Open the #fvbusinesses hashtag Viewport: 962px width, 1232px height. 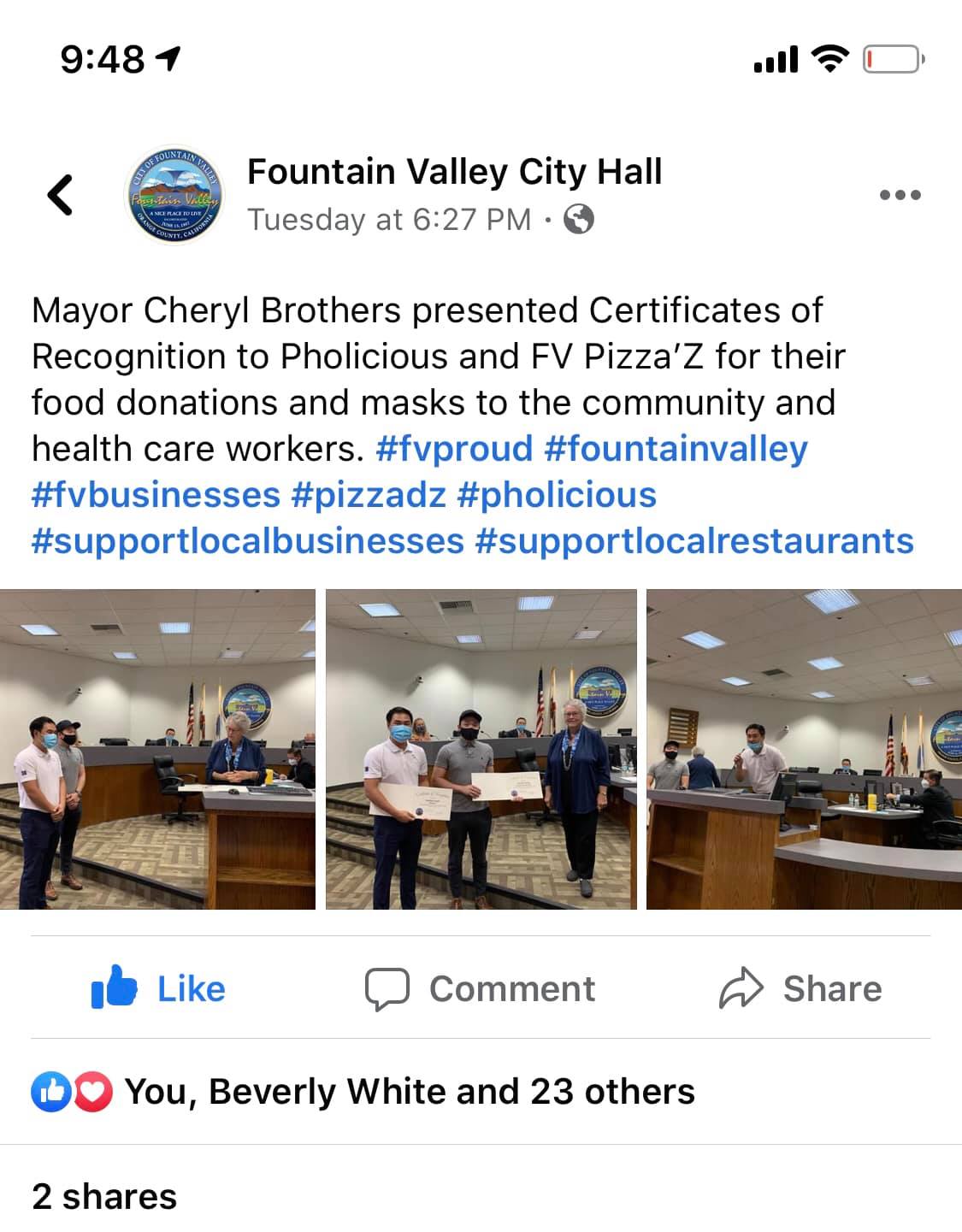tap(156, 495)
